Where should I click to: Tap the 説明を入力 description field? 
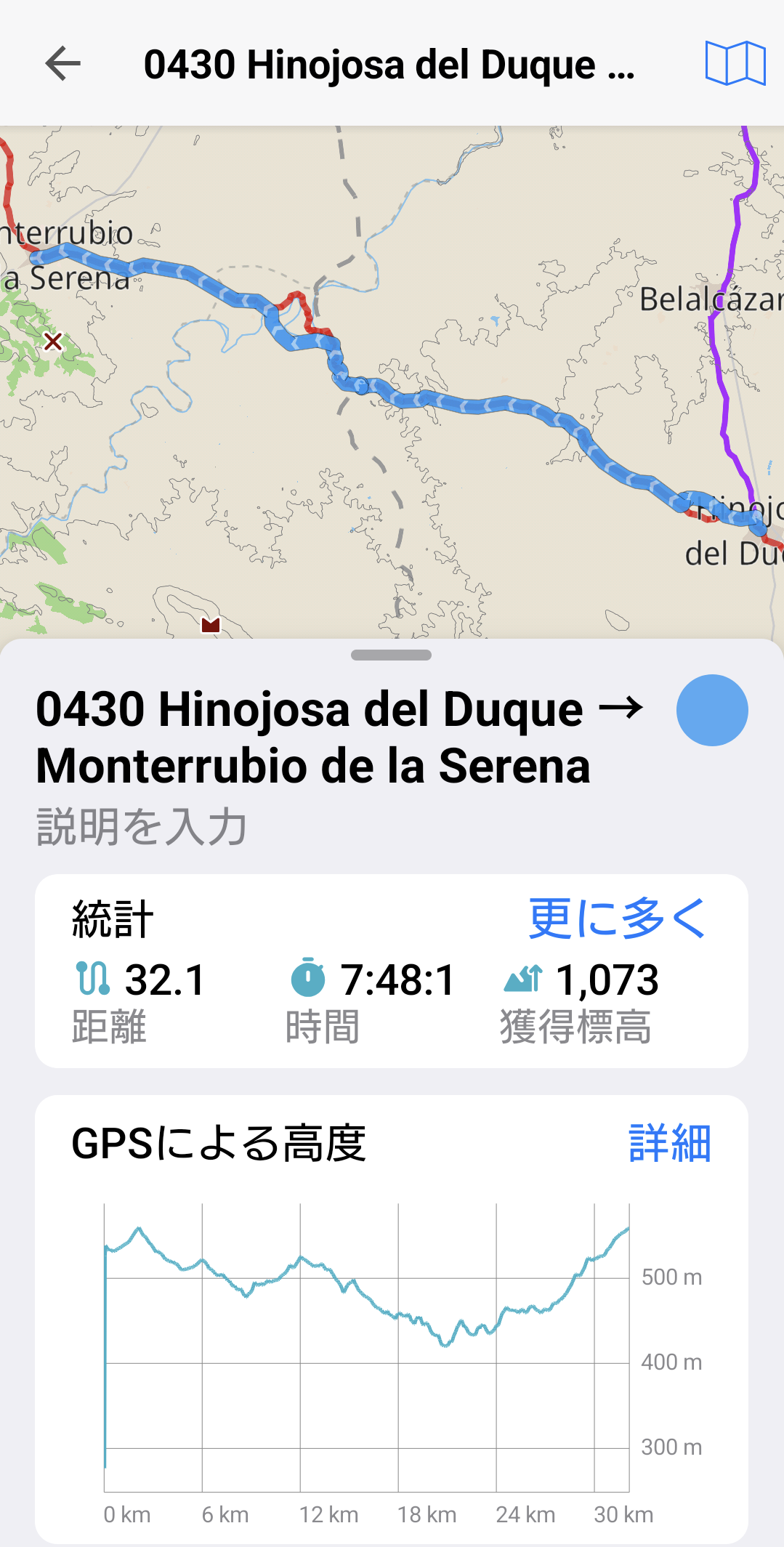pyautogui.click(x=142, y=827)
